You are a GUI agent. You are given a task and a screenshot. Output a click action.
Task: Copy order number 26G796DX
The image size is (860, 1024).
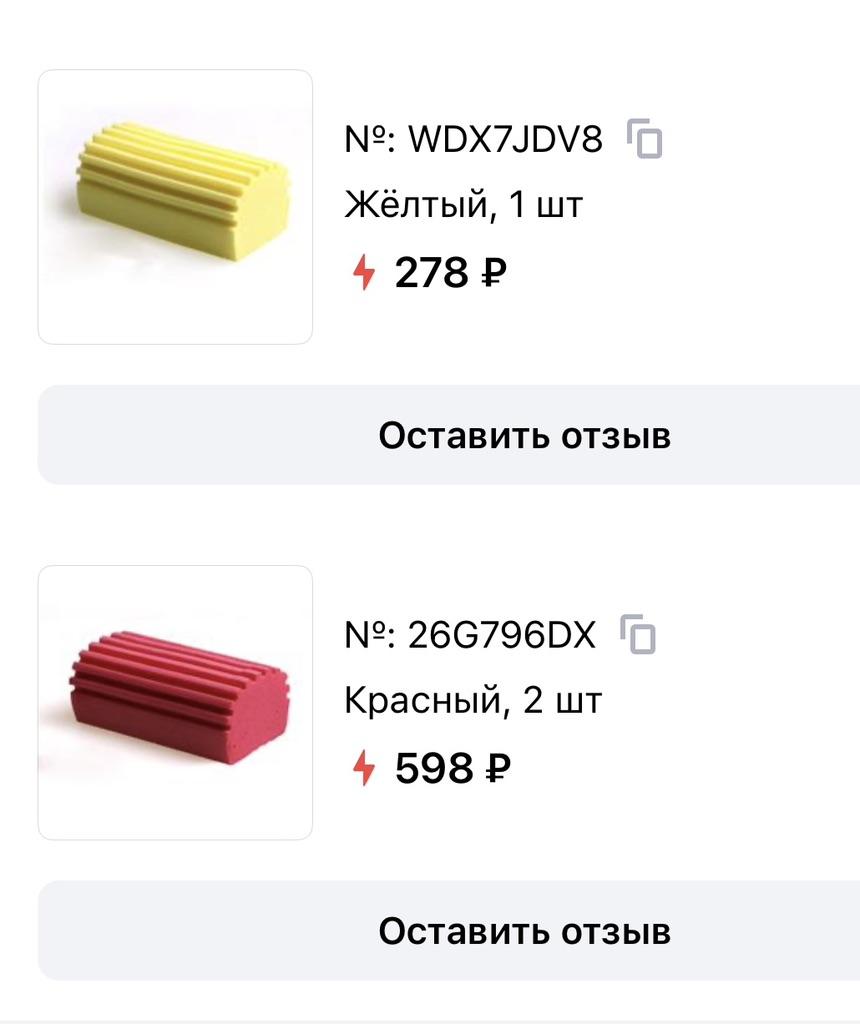(x=638, y=634)
